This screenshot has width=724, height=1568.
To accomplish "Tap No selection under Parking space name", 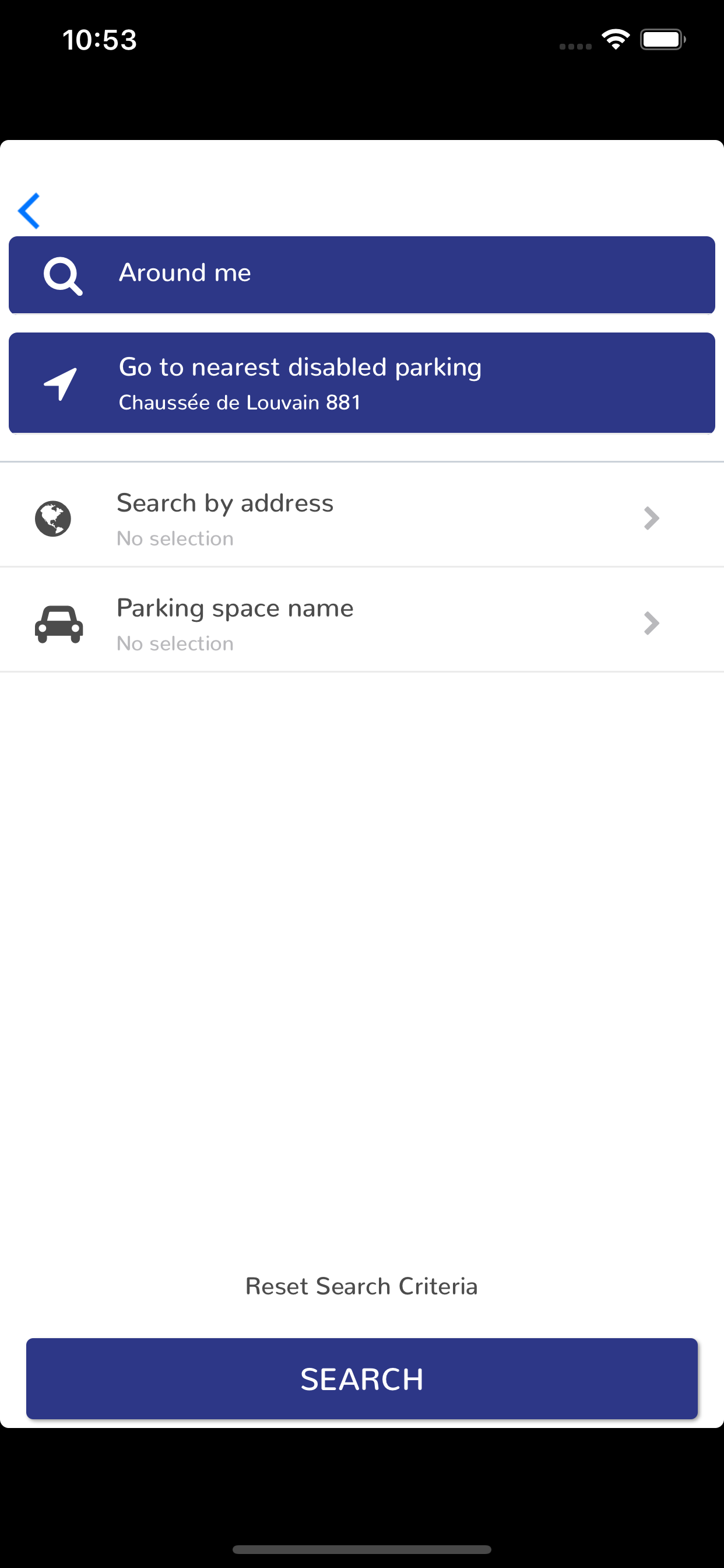I will 175,643.
